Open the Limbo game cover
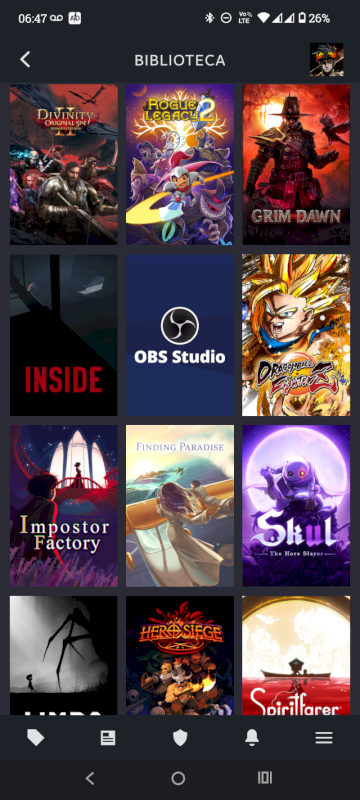 (x=64, y=655)
